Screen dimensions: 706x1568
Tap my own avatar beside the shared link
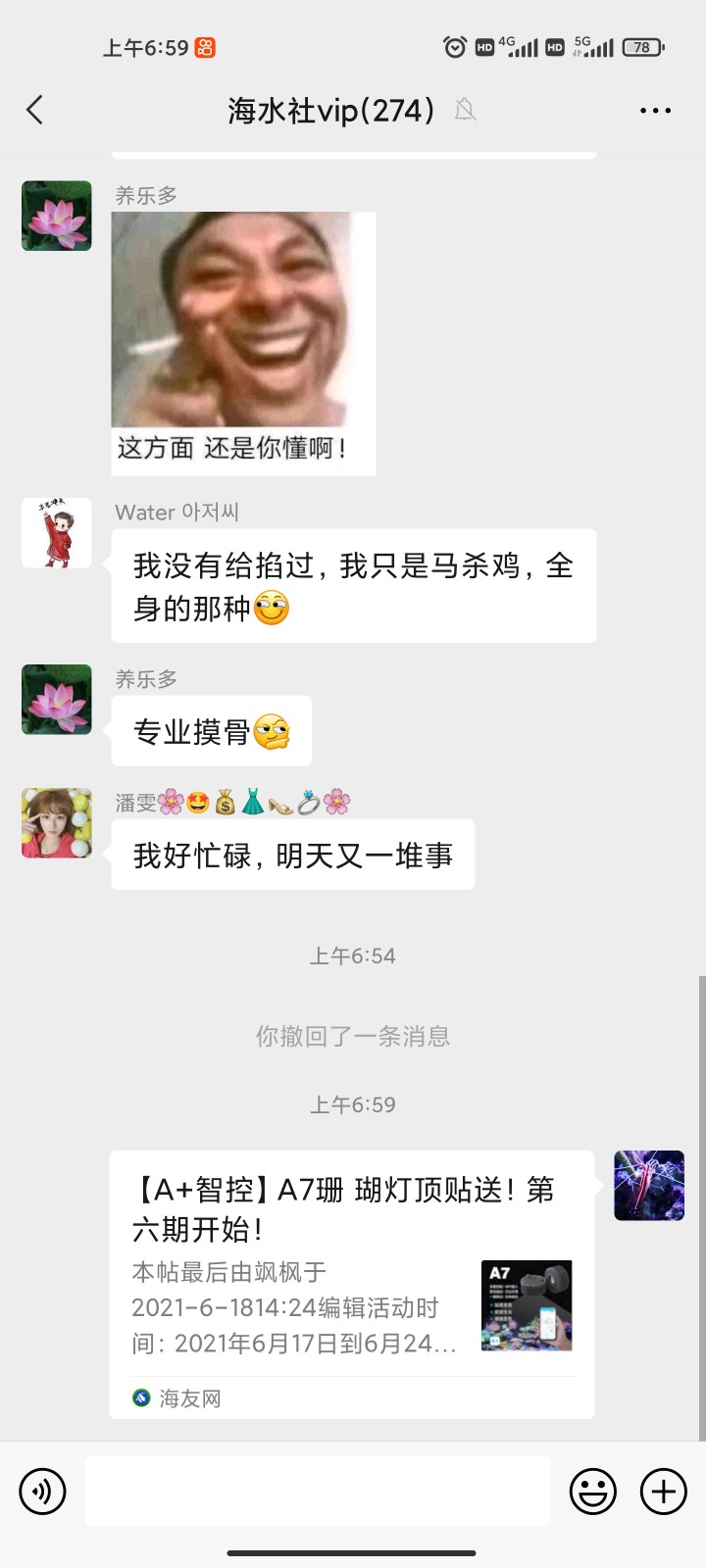[649, 1186]
